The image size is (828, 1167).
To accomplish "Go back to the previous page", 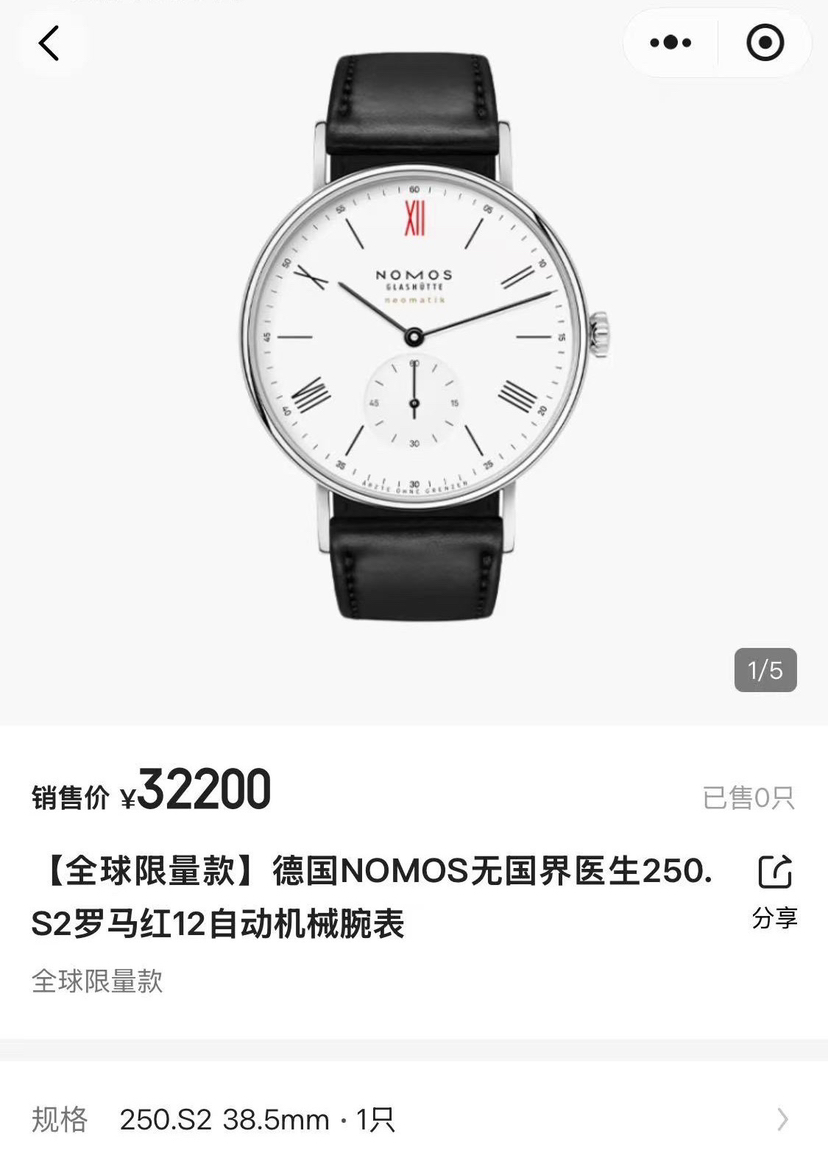I will [x=49, y=43].
